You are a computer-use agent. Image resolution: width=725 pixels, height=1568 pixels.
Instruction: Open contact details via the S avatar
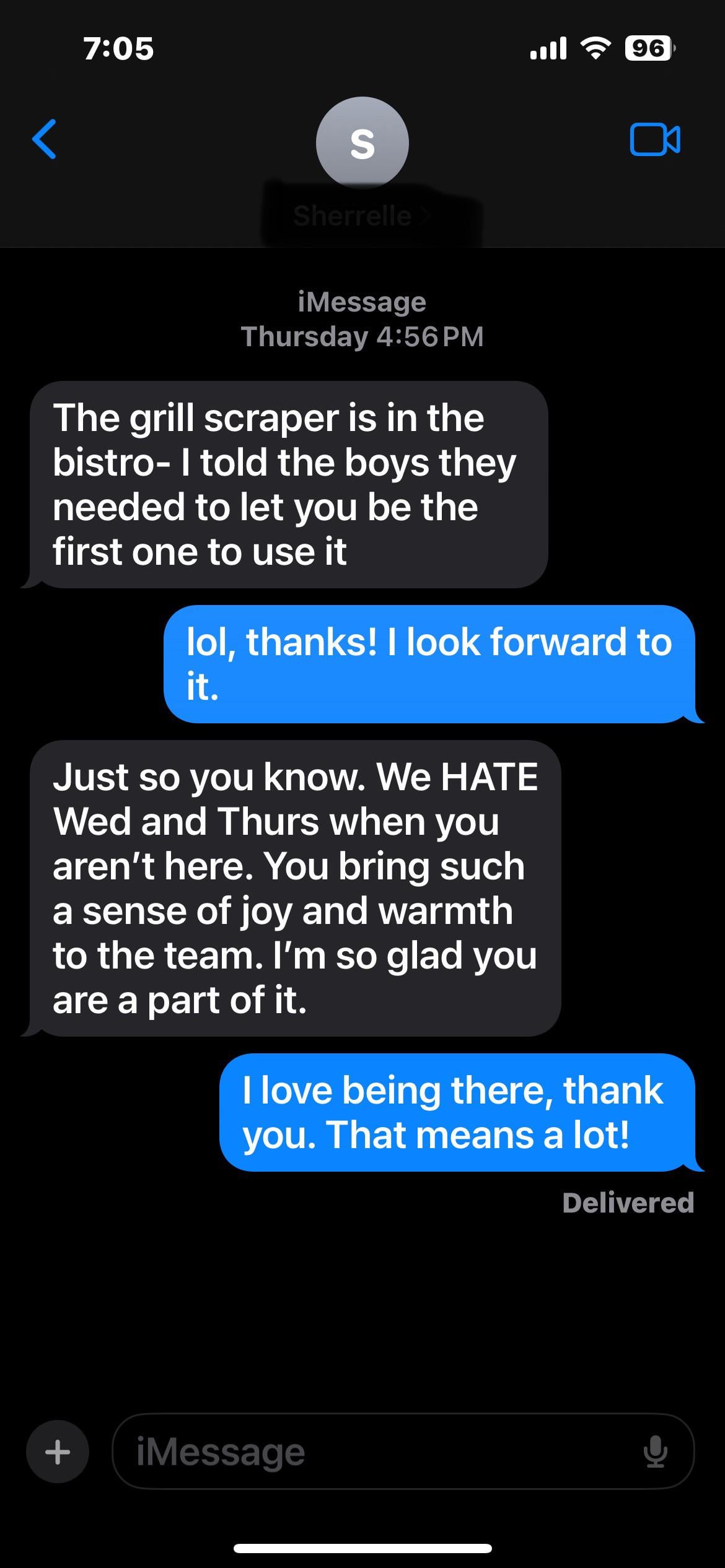pyautogui.click(x=362, y=142)
